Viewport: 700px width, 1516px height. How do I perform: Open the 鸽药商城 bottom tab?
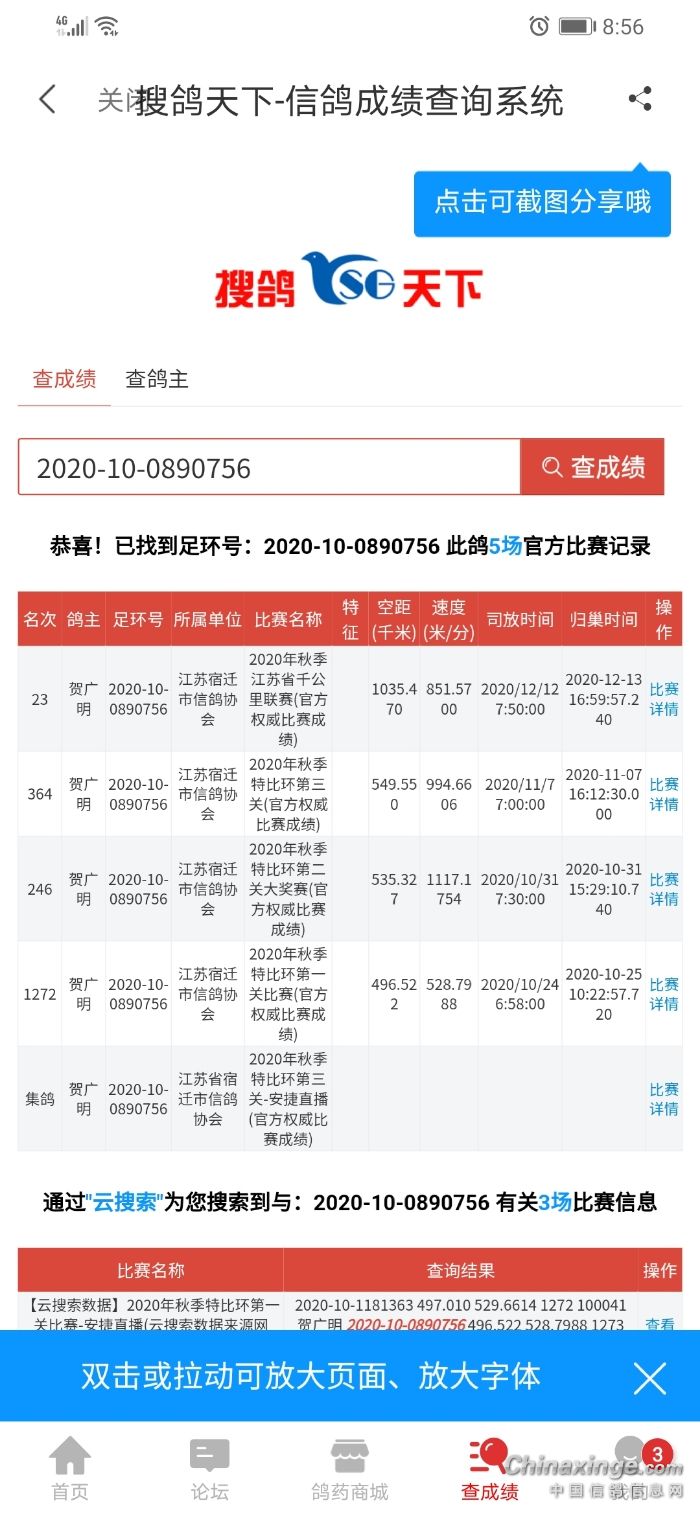pyautogui.click(x=349, y=1468)
